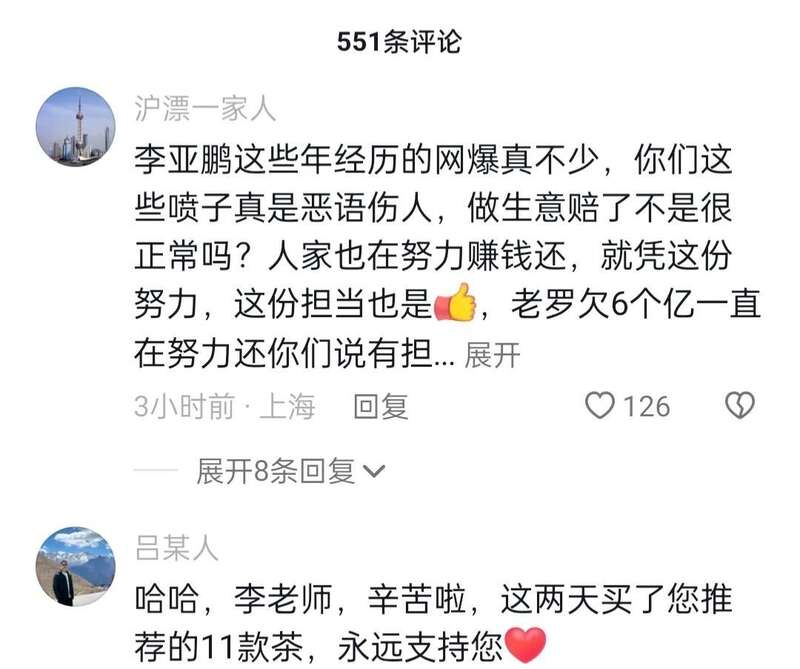800x669 pixels.
Task: Expand 8 replies under the first comment
Action: (x=290, y=471)
